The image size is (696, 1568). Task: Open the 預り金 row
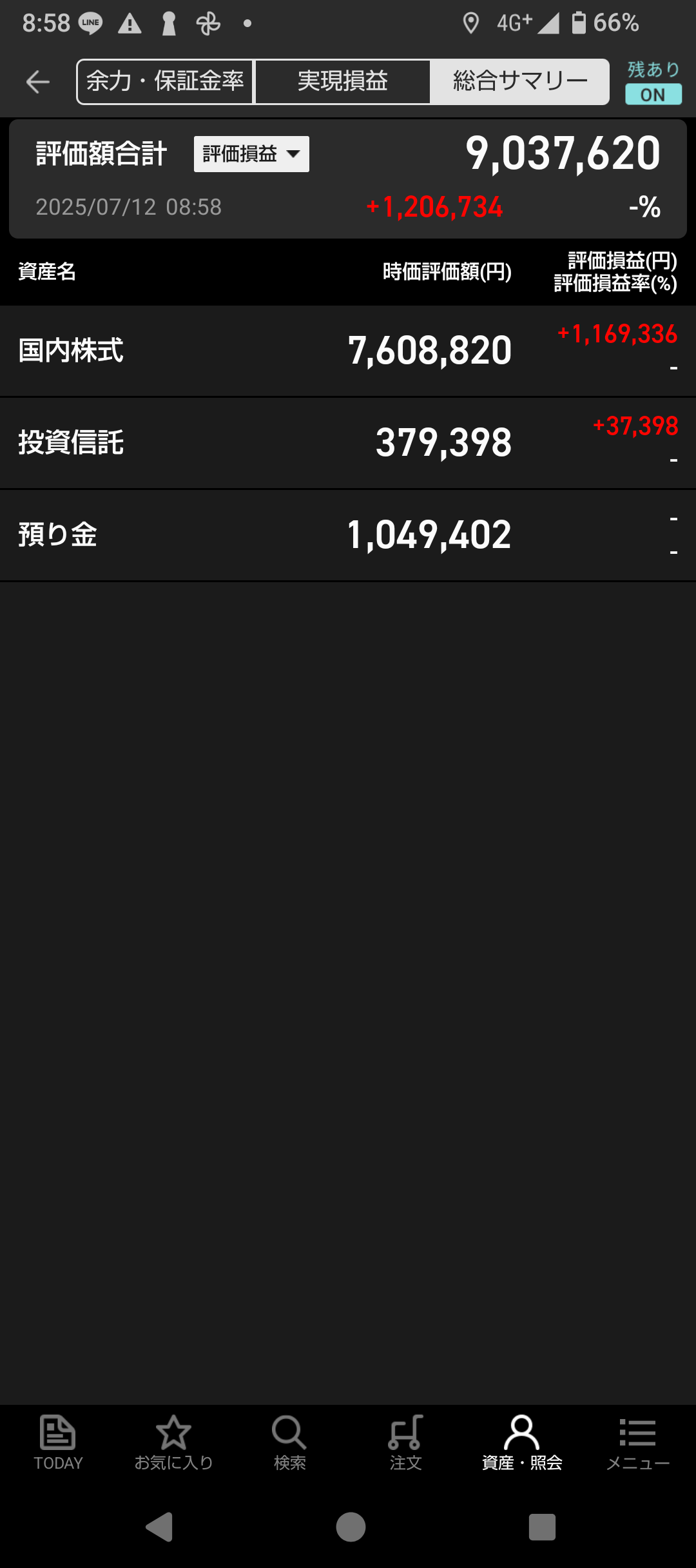click(348, 535)
